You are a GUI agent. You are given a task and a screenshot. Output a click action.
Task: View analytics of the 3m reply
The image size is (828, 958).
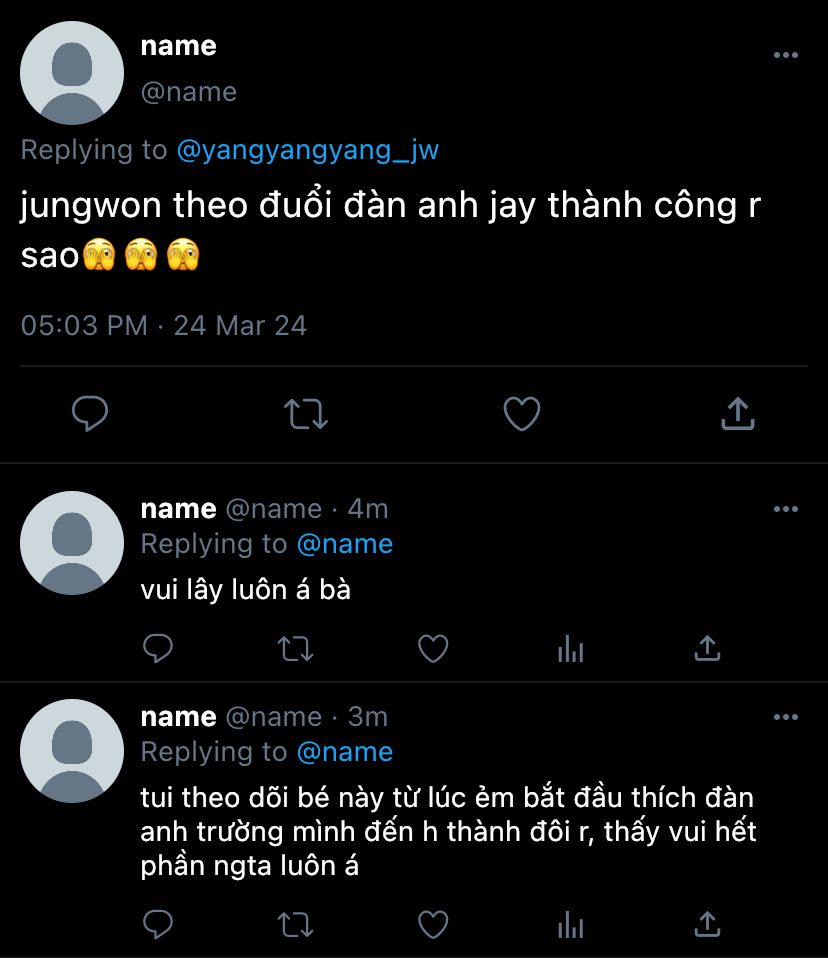570,924
